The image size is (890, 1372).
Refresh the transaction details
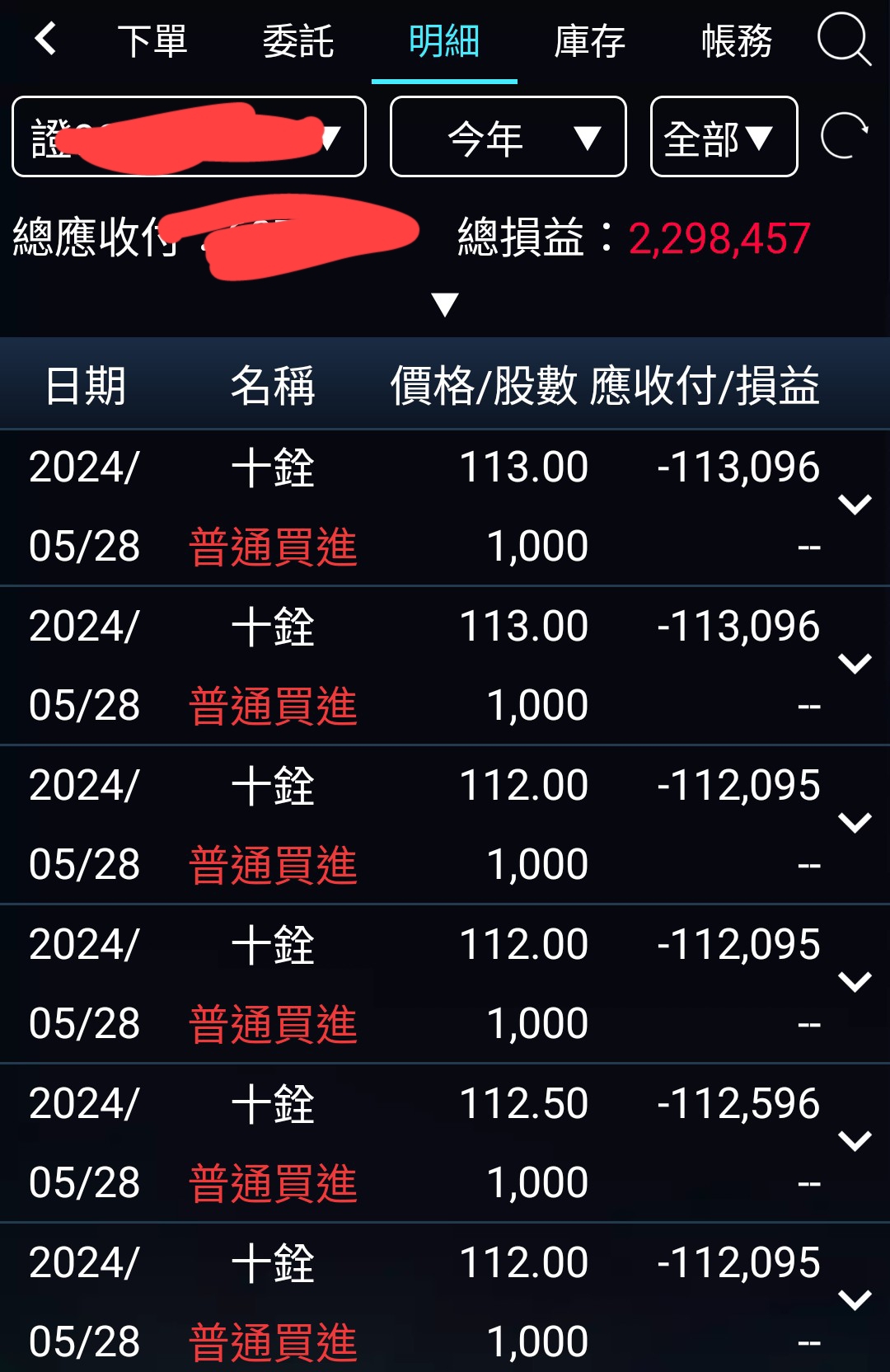tap(845, 136)
